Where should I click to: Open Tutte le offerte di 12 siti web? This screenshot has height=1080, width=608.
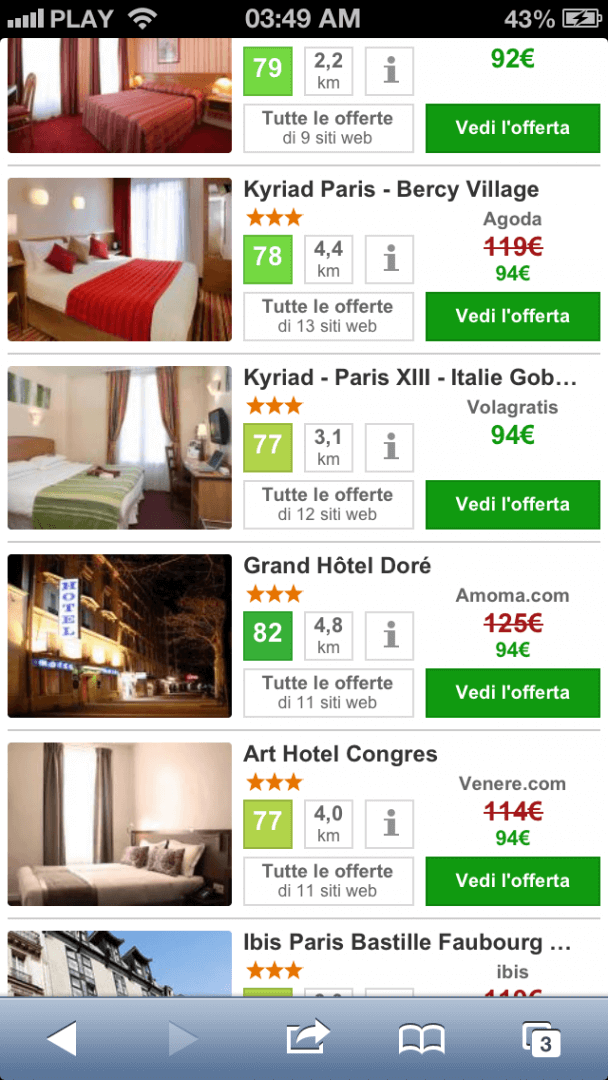click(x=328, y=504)
